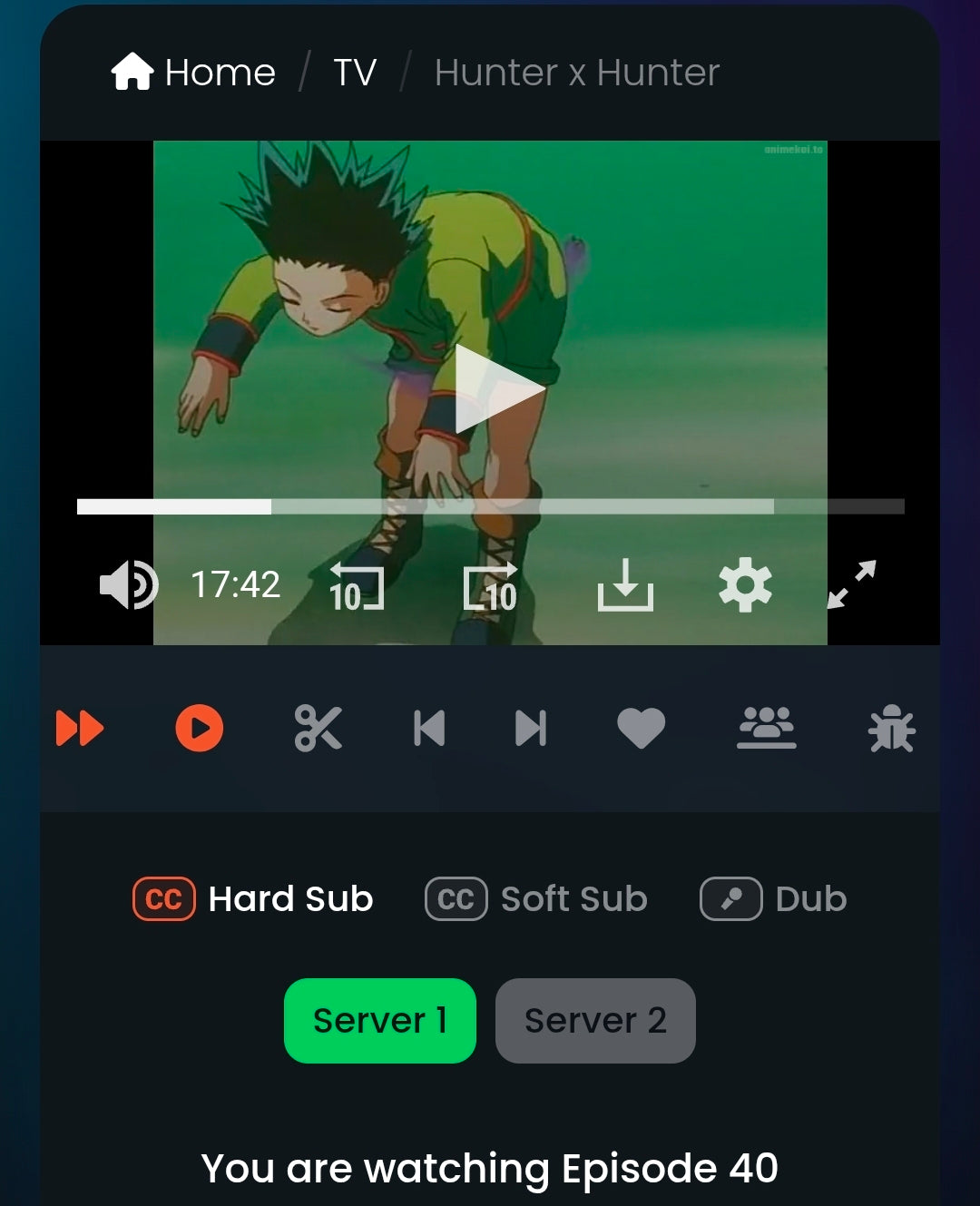Open the watch together group icon
The width and height of the screenshot is (980, 1206).
pyautogui.click(x=766, y=728)
